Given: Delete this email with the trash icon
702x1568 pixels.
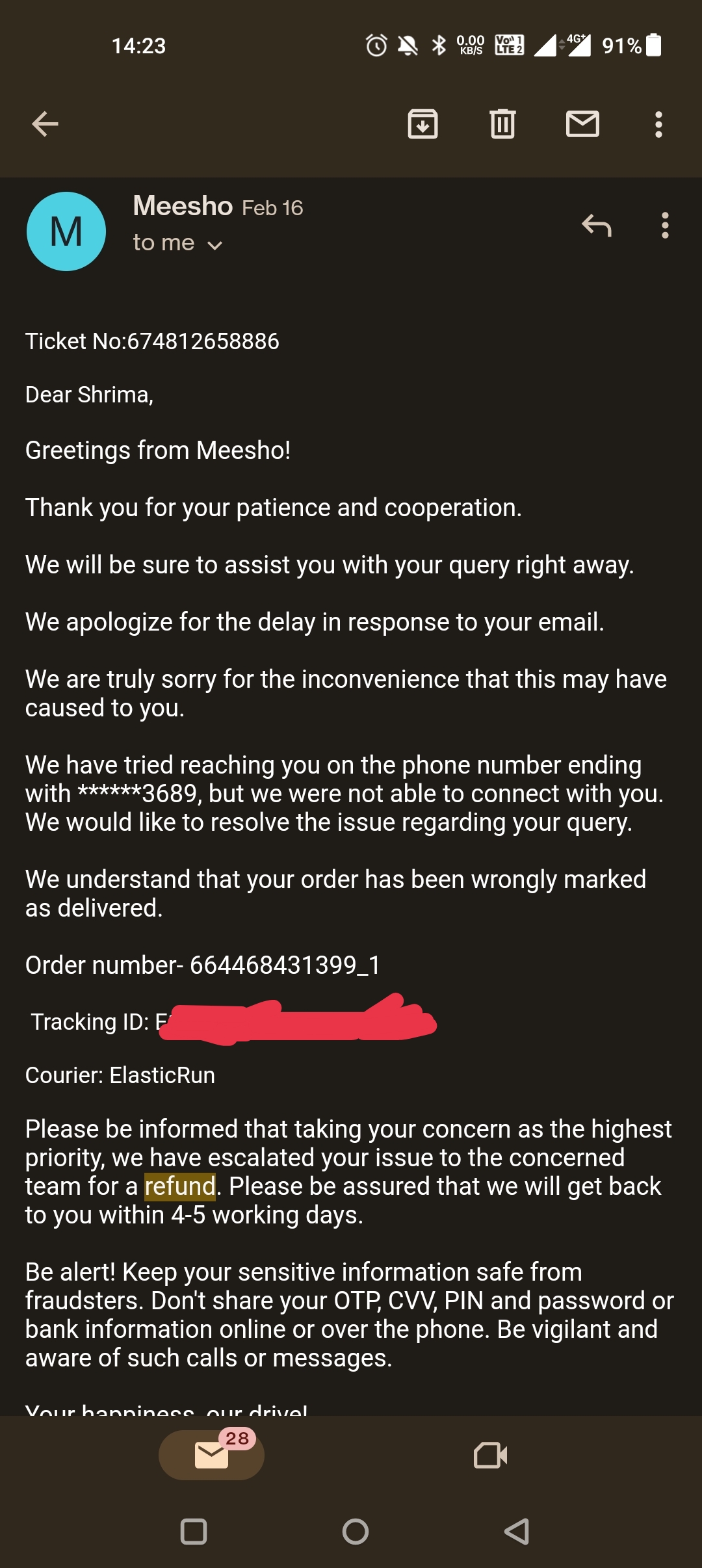Looking at the screenshot, I should [502, 124].
